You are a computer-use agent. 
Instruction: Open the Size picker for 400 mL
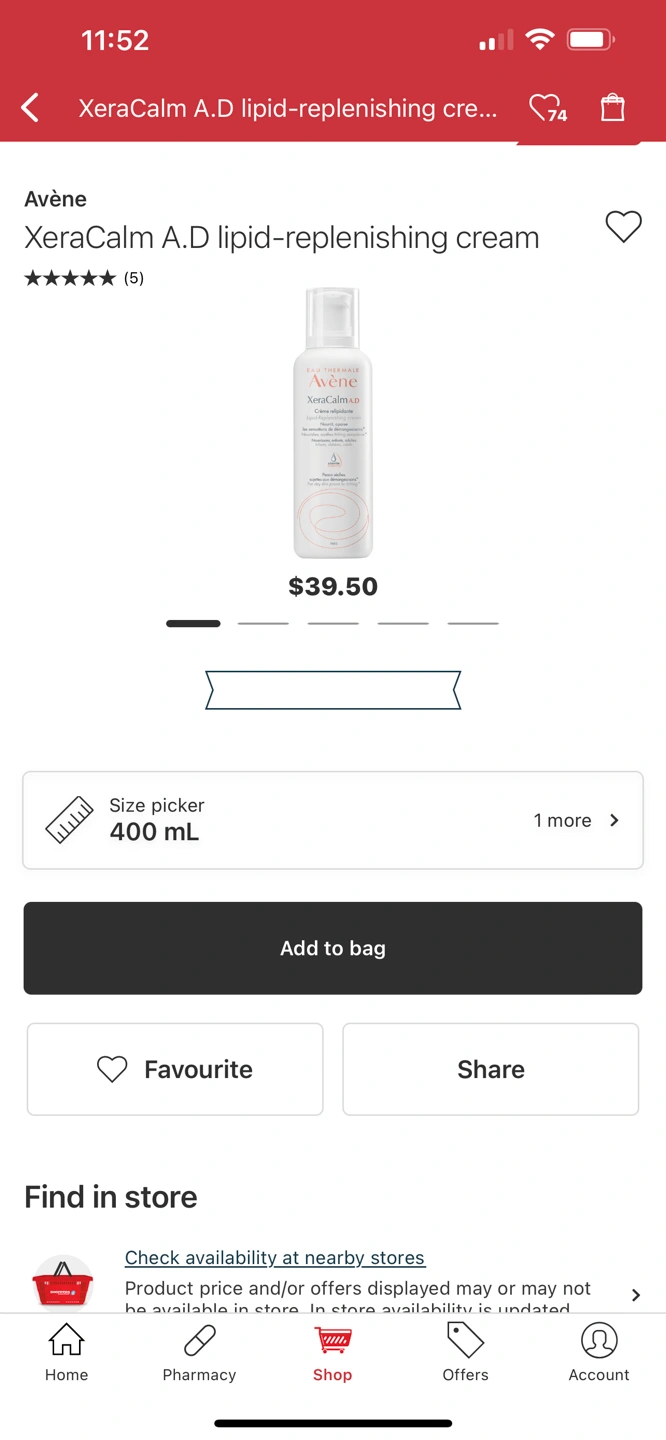333,820
